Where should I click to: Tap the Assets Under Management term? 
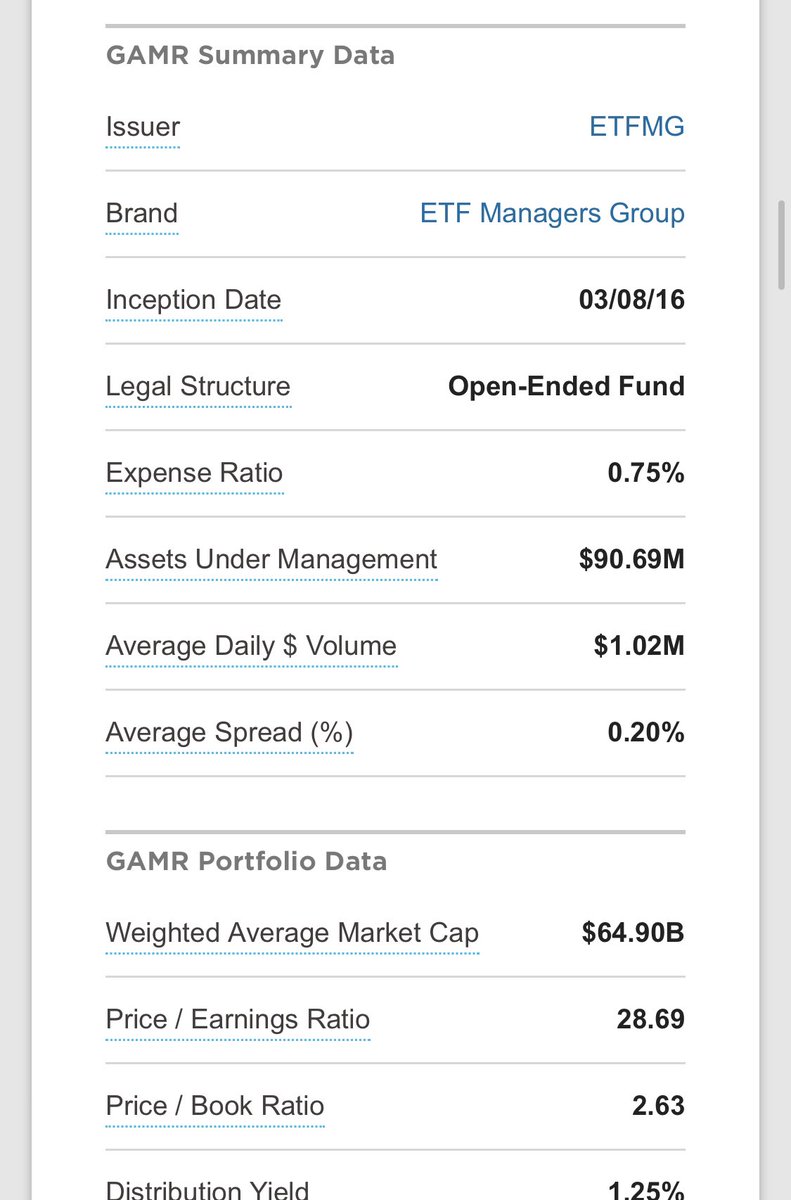click(x=271, y=559)
